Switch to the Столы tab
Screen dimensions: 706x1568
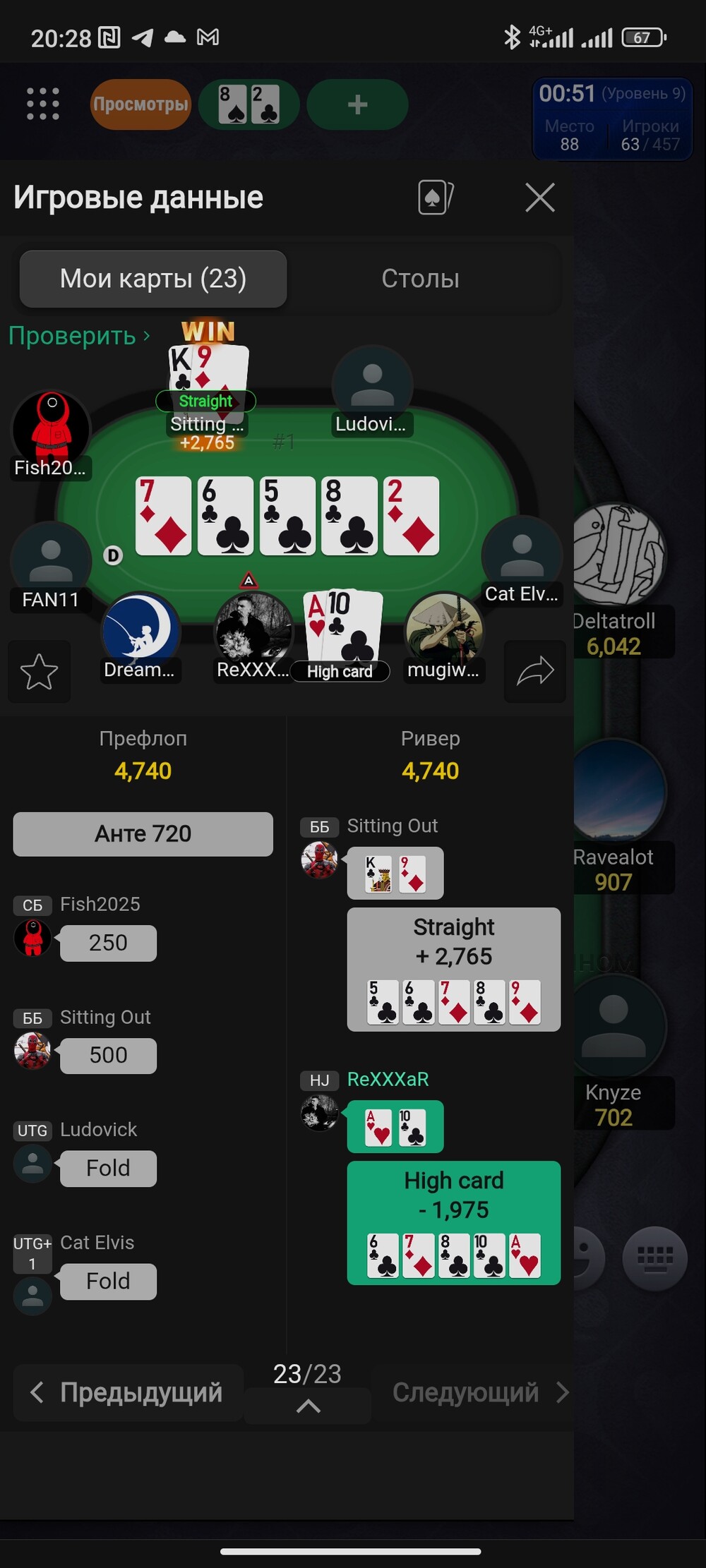(x=420, y=279)
